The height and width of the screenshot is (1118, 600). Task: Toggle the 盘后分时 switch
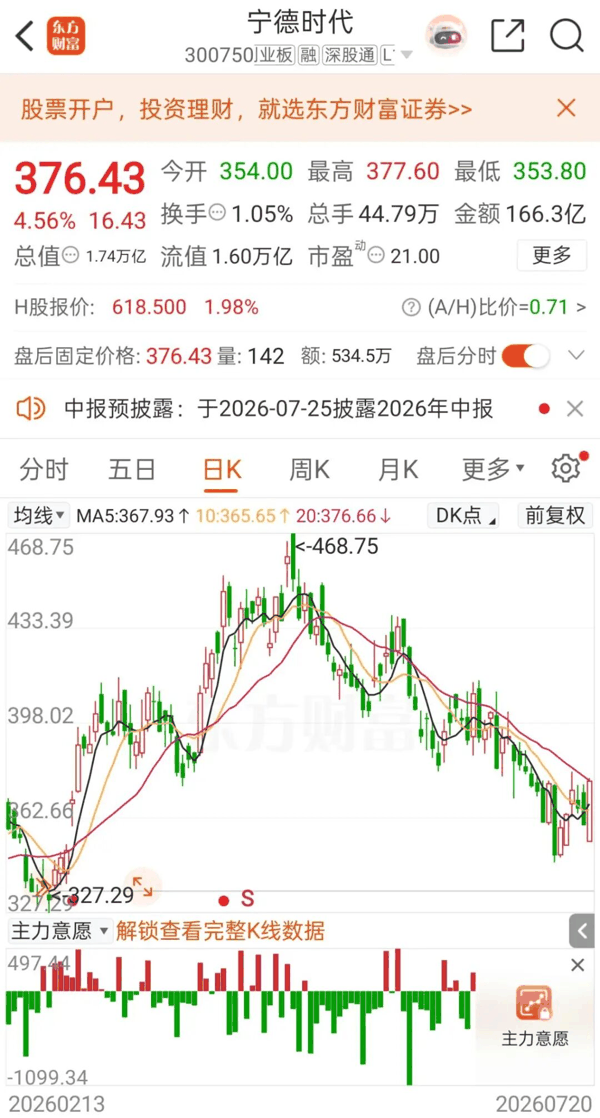pyautogui.click(x=525, y=355)
